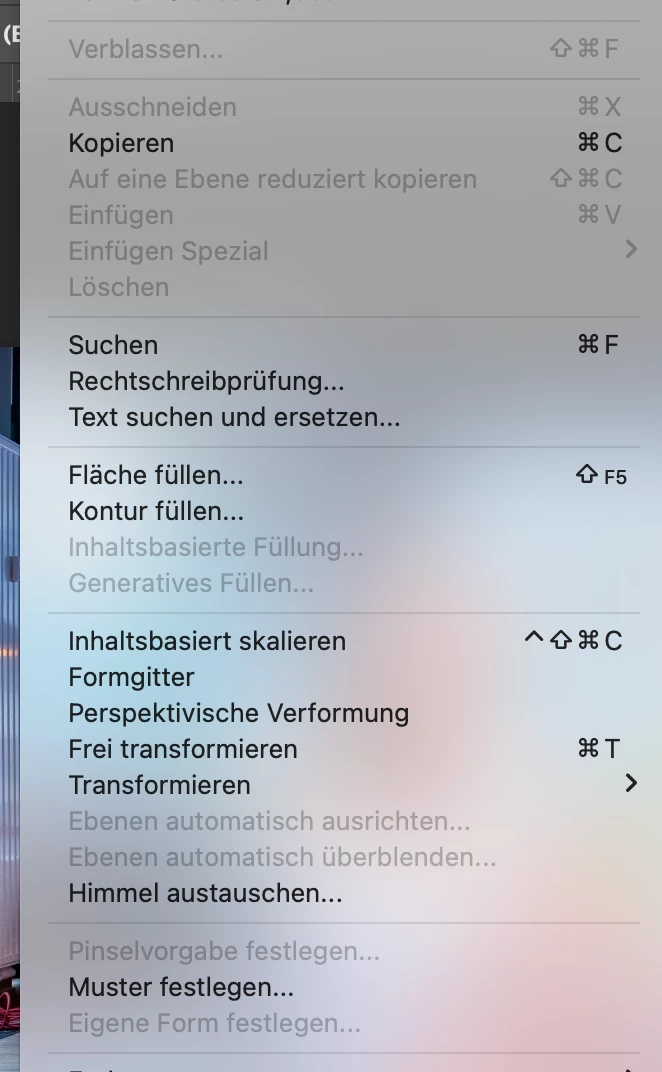Open Text suchen und ersetzen
The image size is (662, 1072).
(x=234, y=417)
